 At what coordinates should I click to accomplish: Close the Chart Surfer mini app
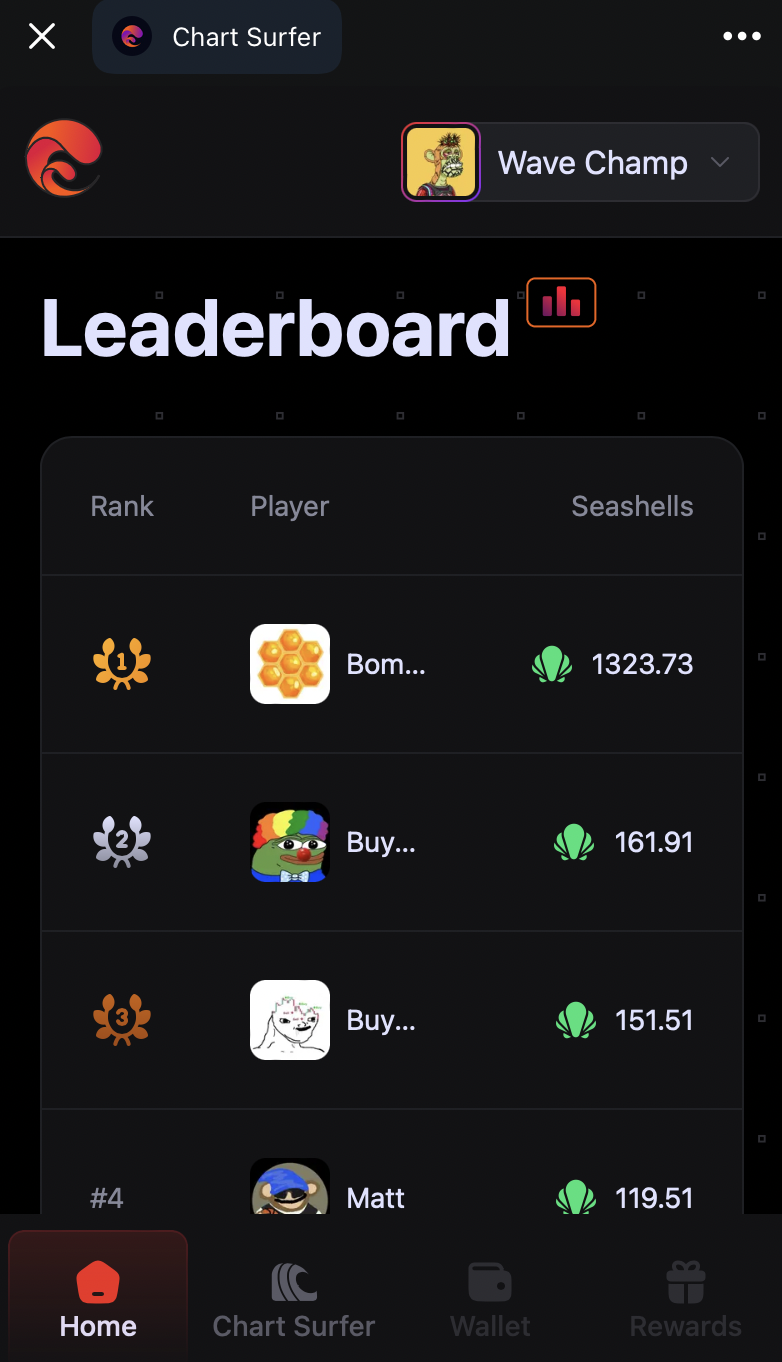[42, 37]
